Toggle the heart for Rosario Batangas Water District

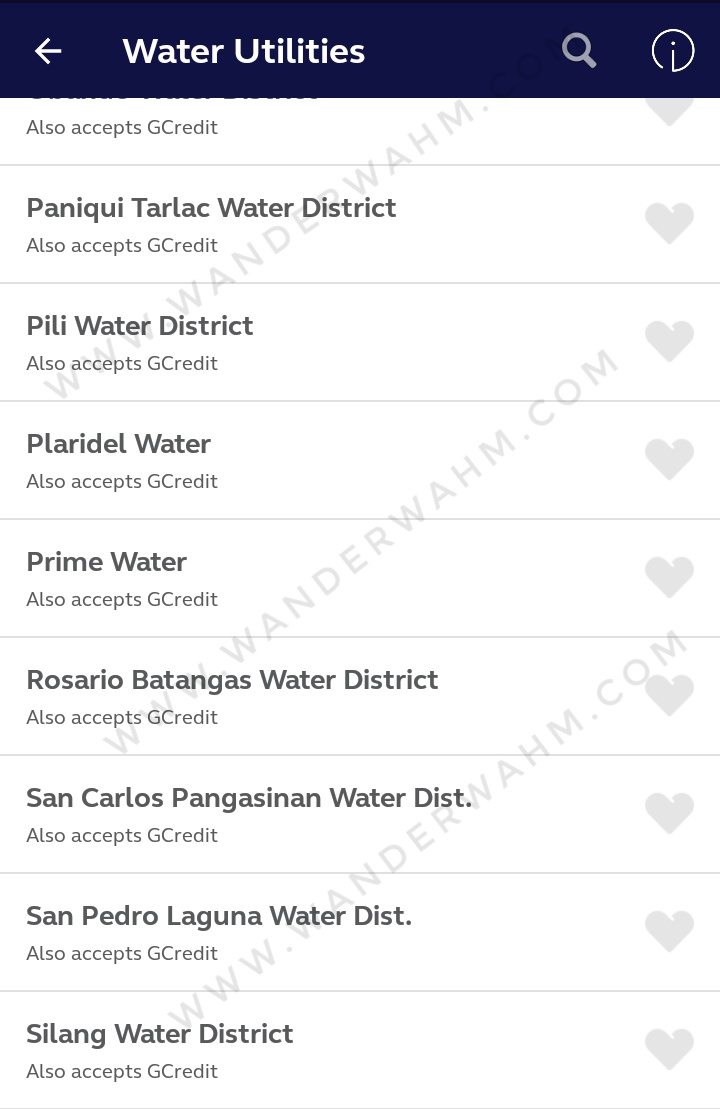pos(670,695)
